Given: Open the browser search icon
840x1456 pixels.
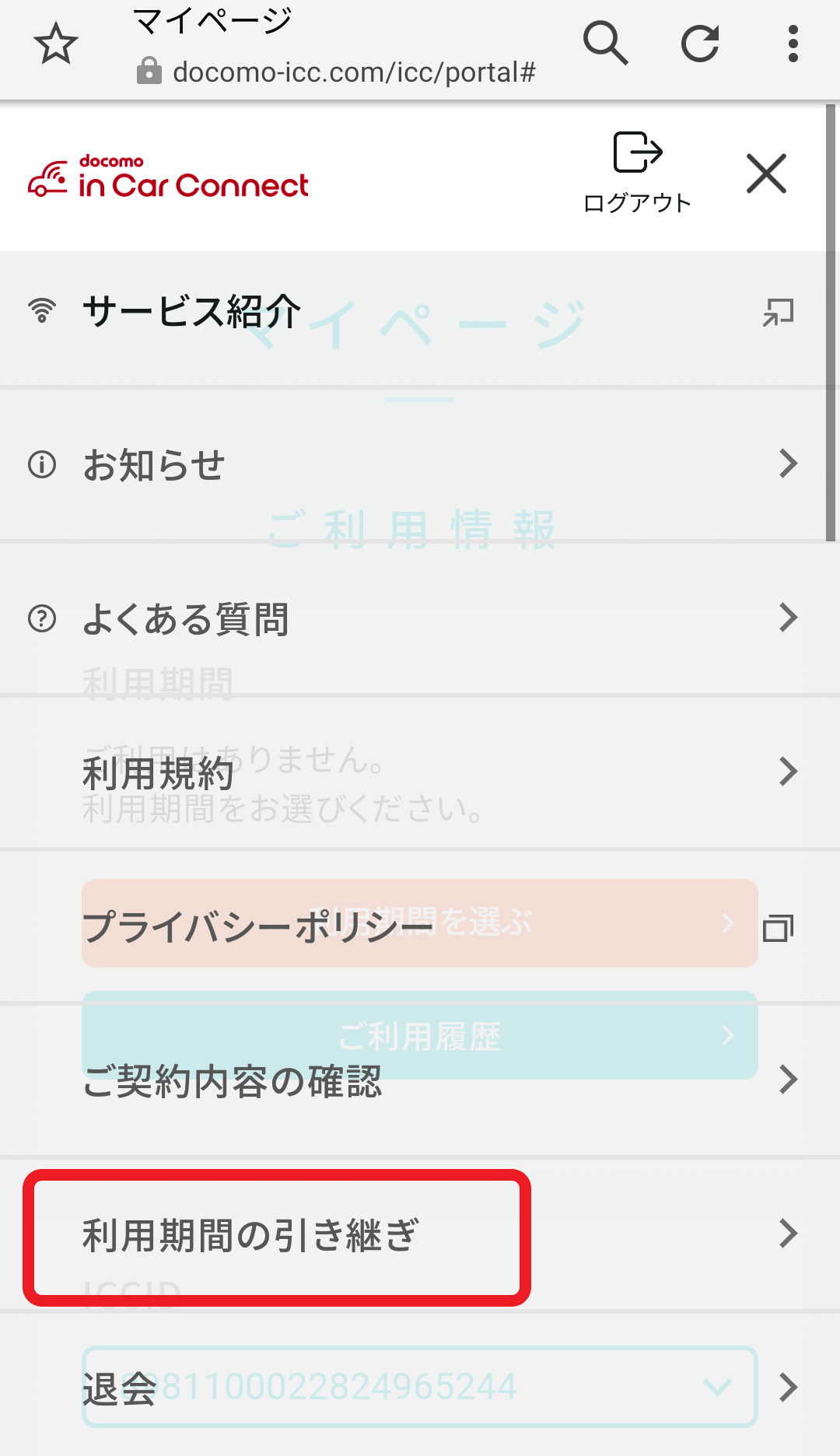Looking at the screenshot, I should (605, 44).
